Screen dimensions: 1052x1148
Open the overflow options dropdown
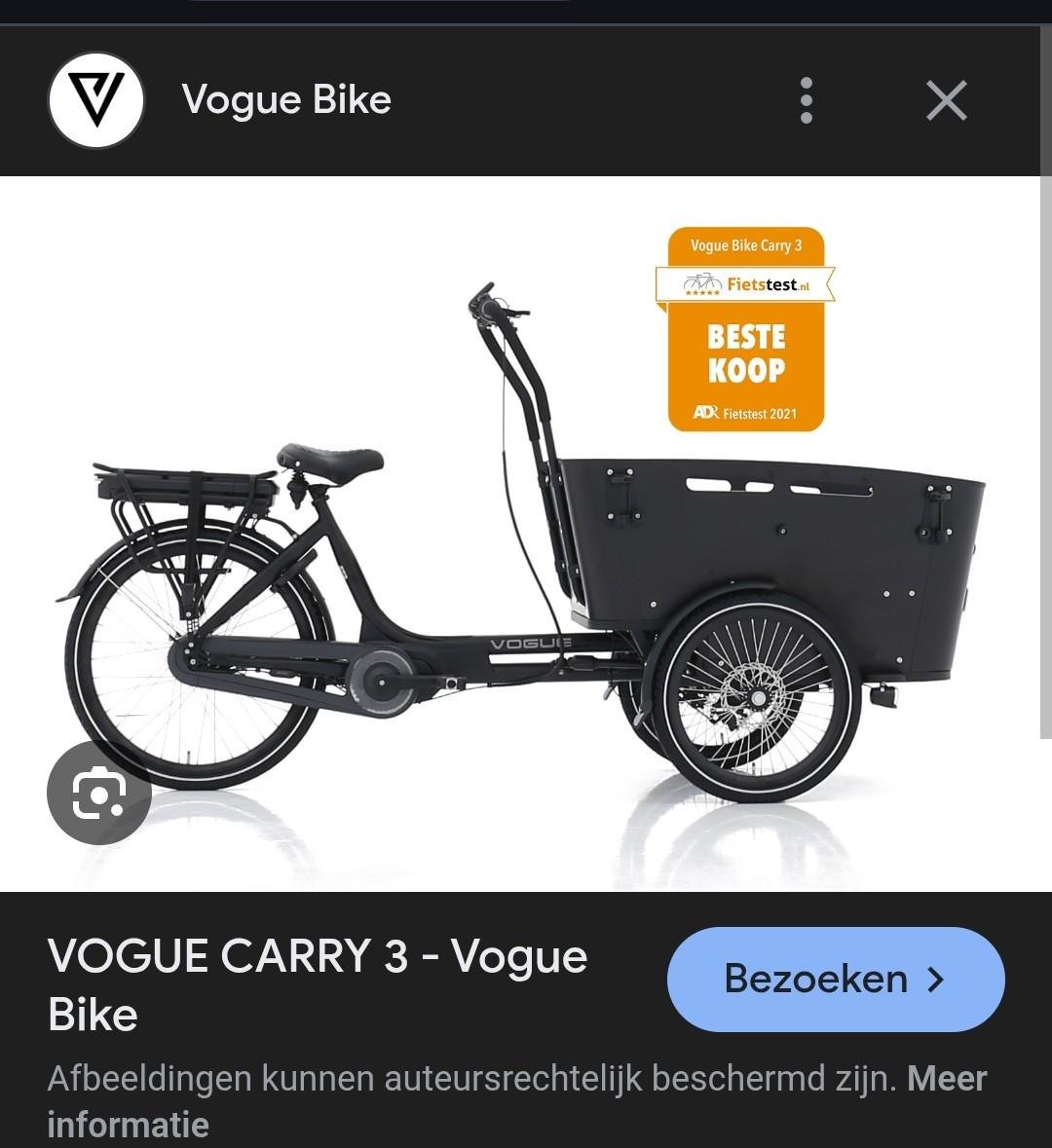click(806, 98)
